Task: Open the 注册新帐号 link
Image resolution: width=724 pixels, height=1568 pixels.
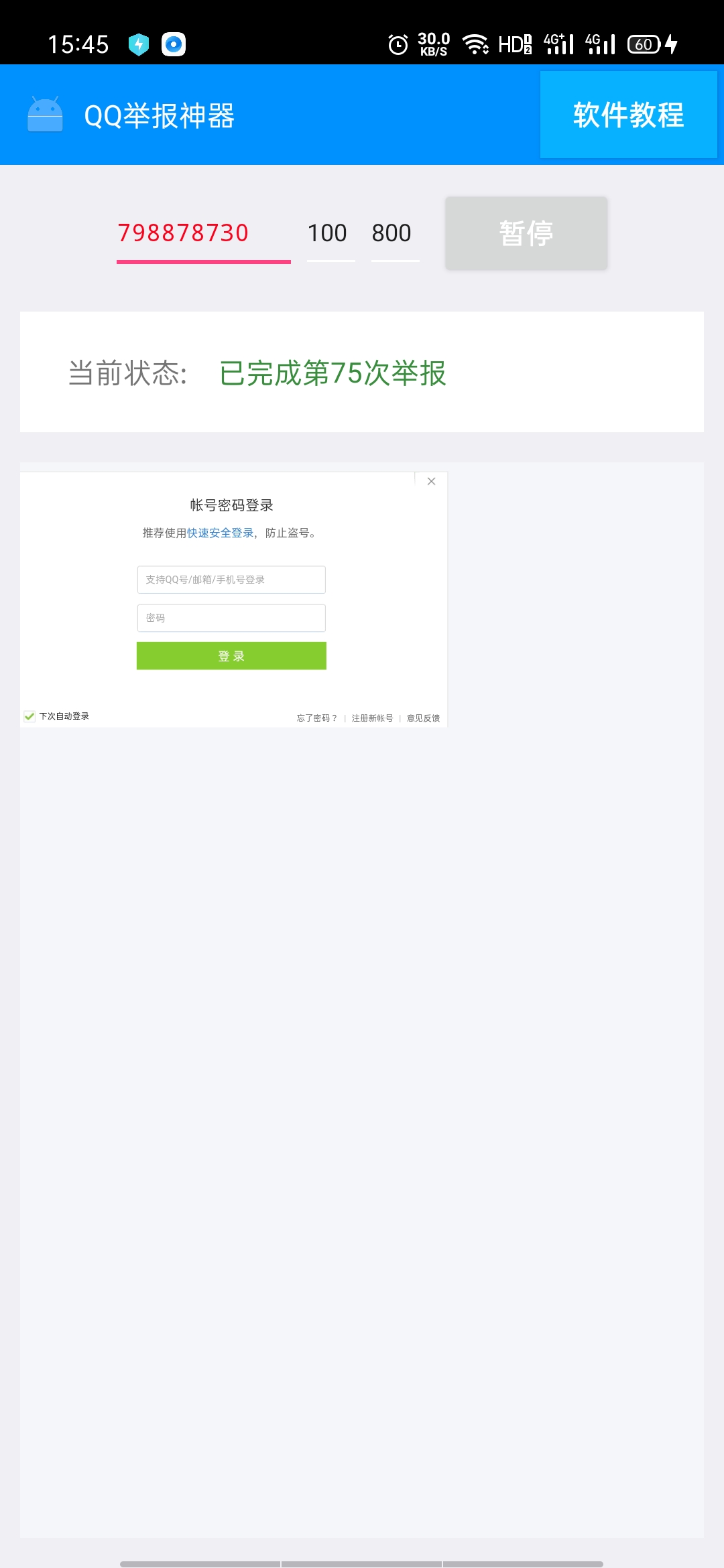Action: (x=372, y=718)
